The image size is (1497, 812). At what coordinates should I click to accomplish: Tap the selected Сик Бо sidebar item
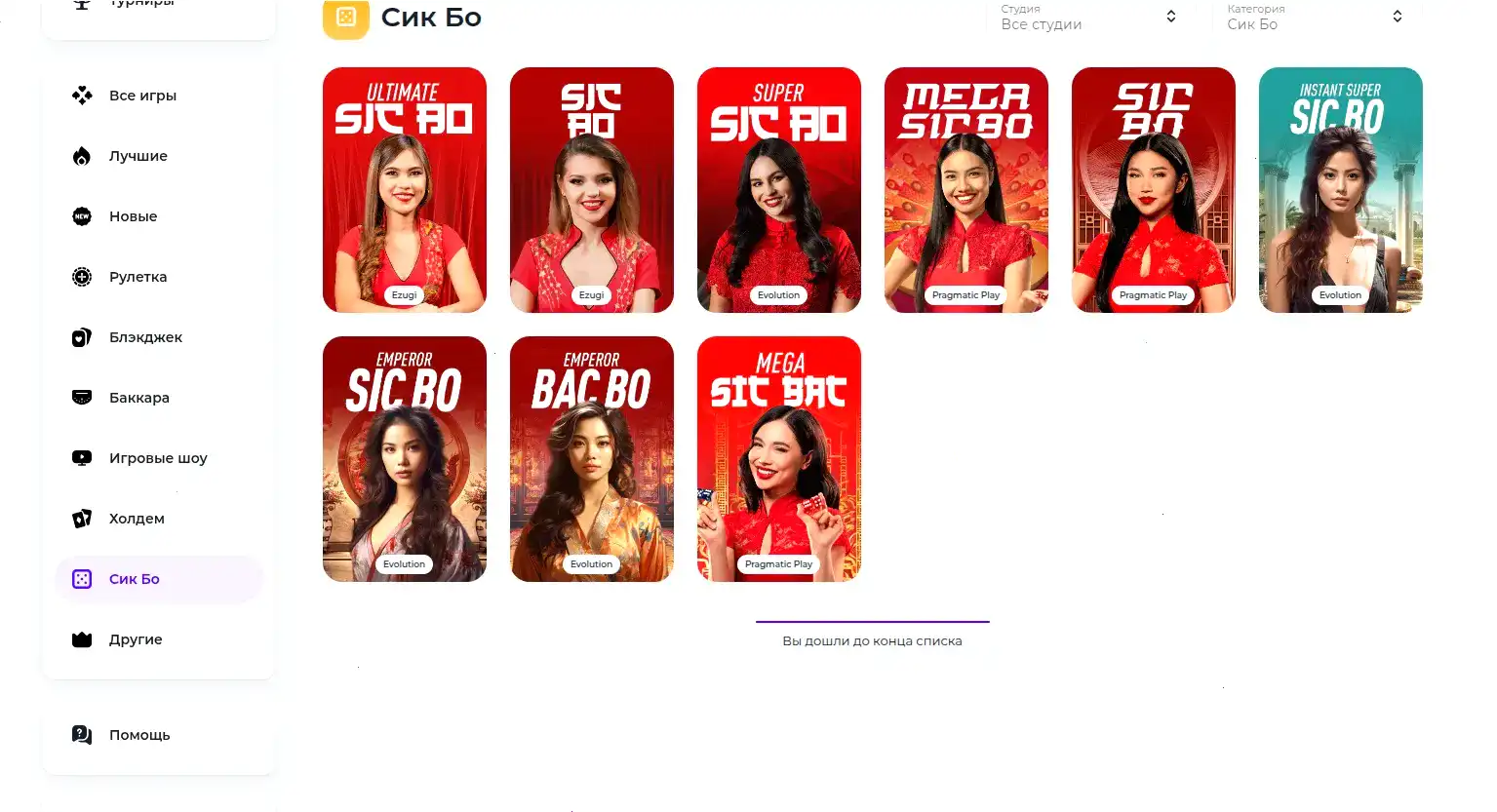[135, 579]
